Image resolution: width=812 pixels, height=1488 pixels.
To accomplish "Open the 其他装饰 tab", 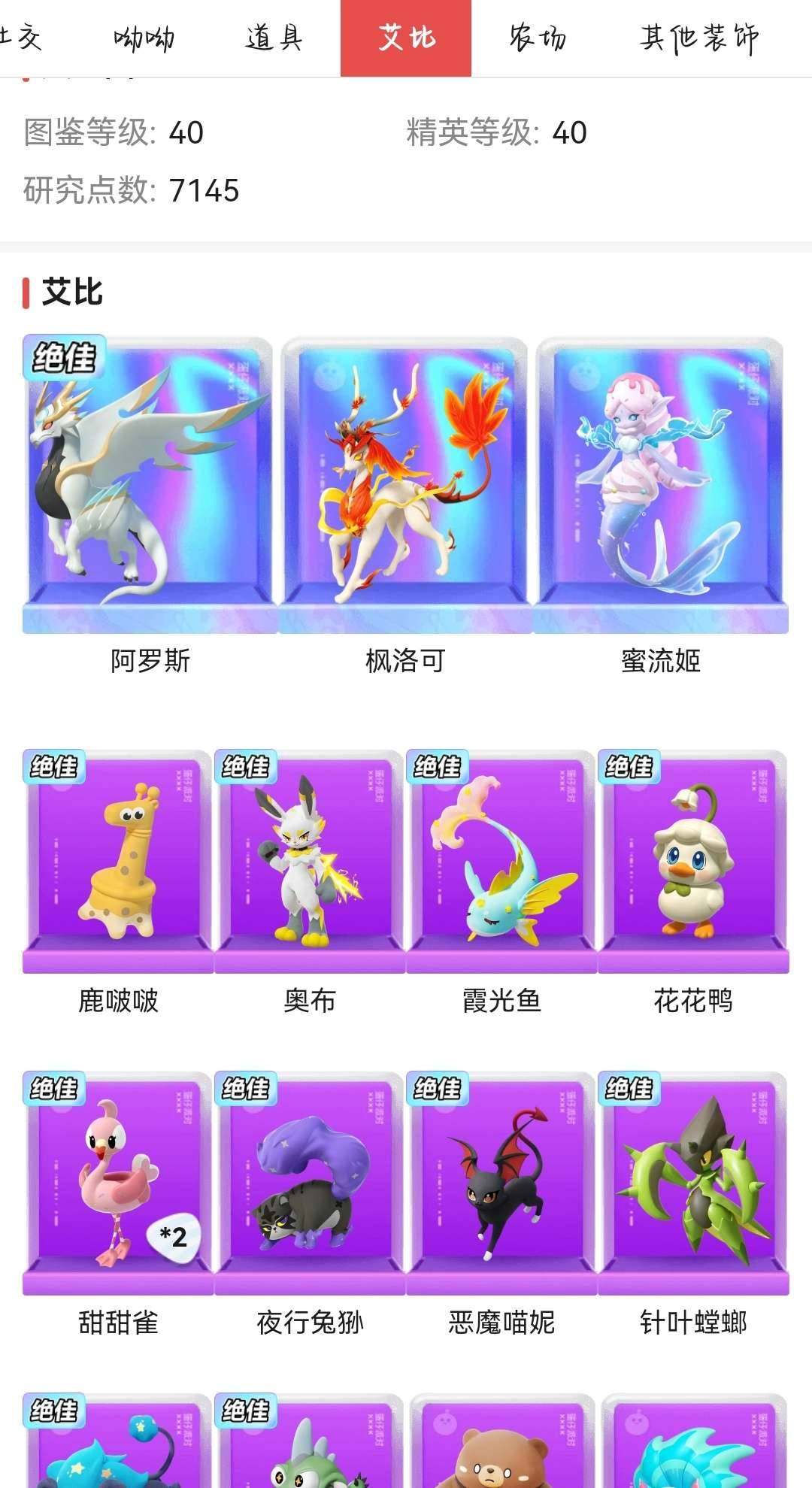I will point(699,38).
